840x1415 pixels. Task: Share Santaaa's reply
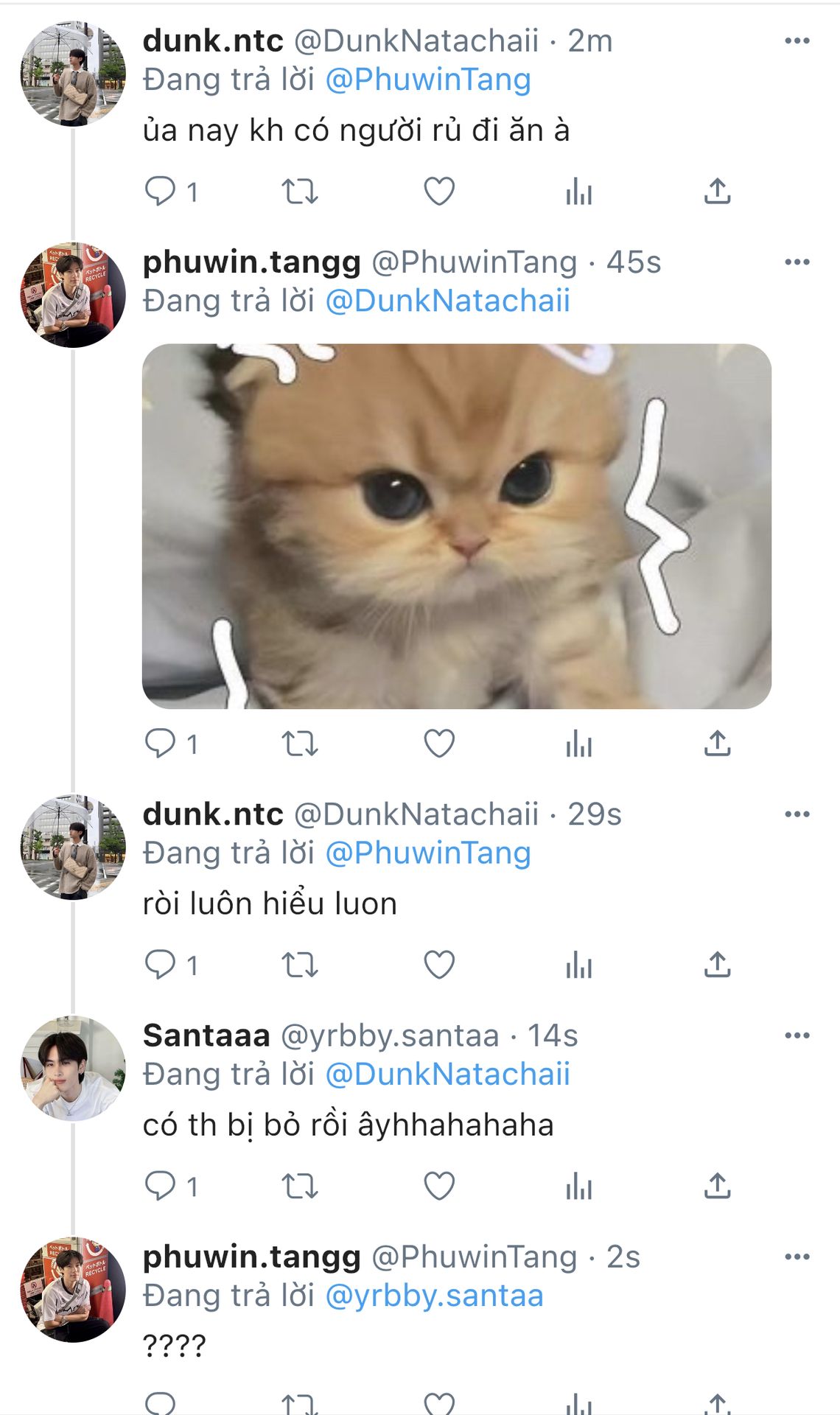[717, 1186]
